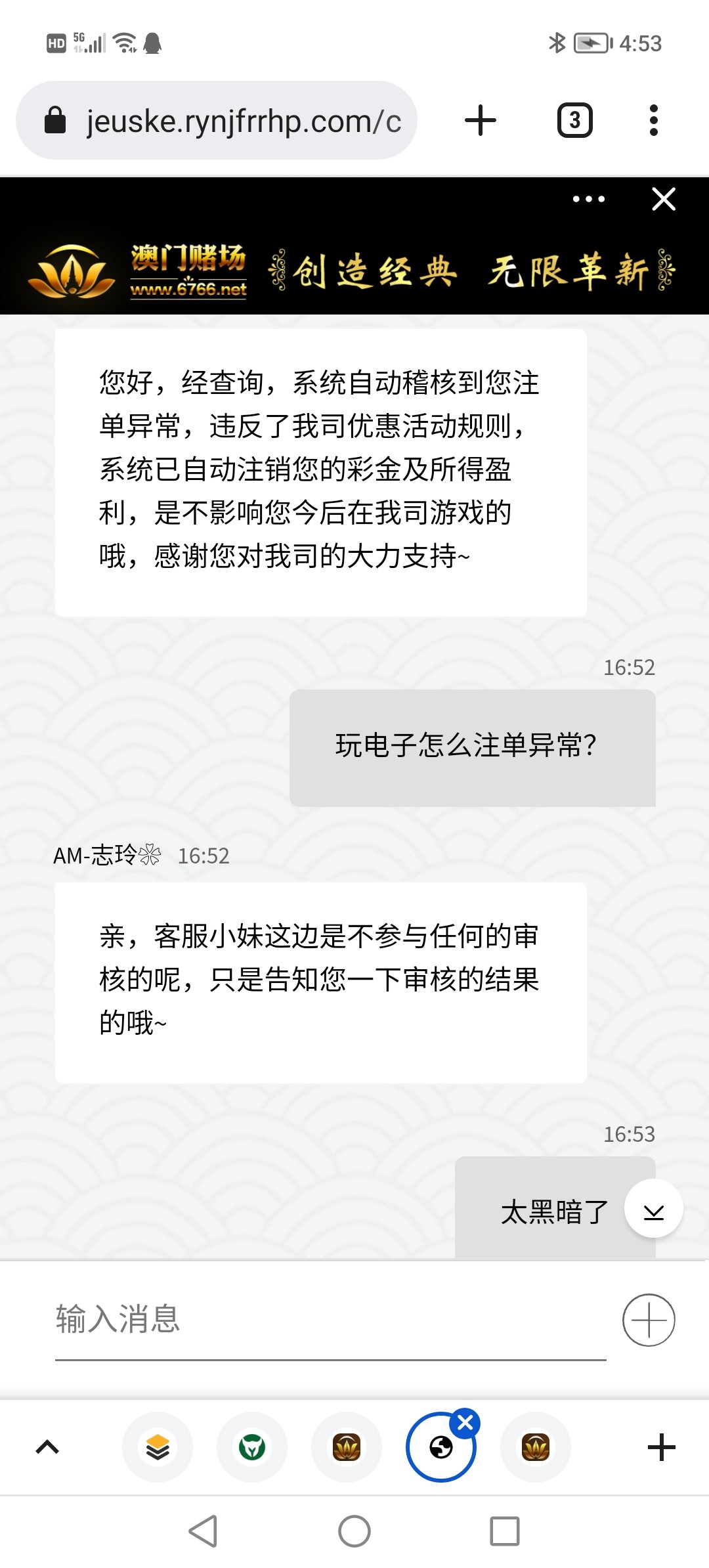Focus the message input field
Image resolution: width=709 pixels, height=1568 pixels.
pos(328,1319)
